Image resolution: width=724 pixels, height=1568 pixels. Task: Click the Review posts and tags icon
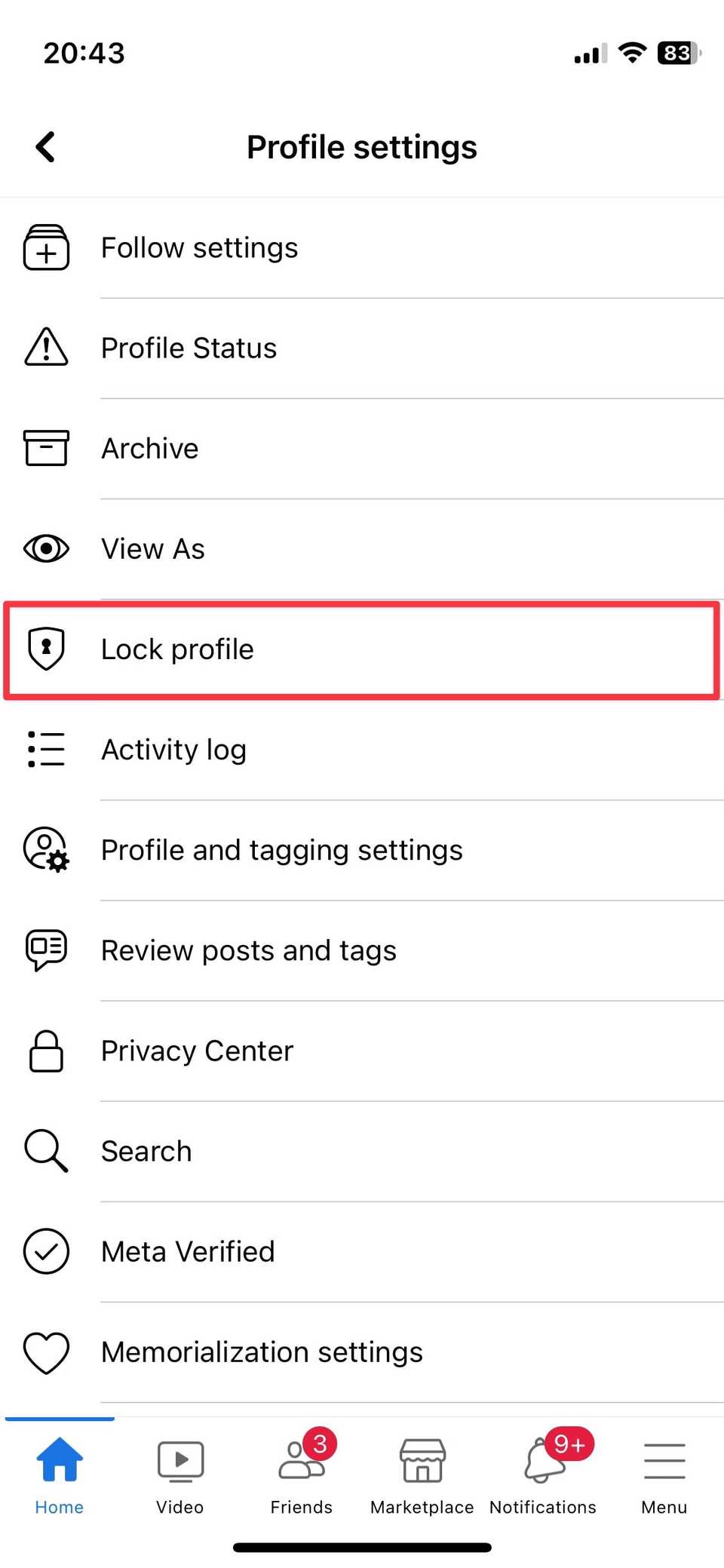tap(45, 950)
